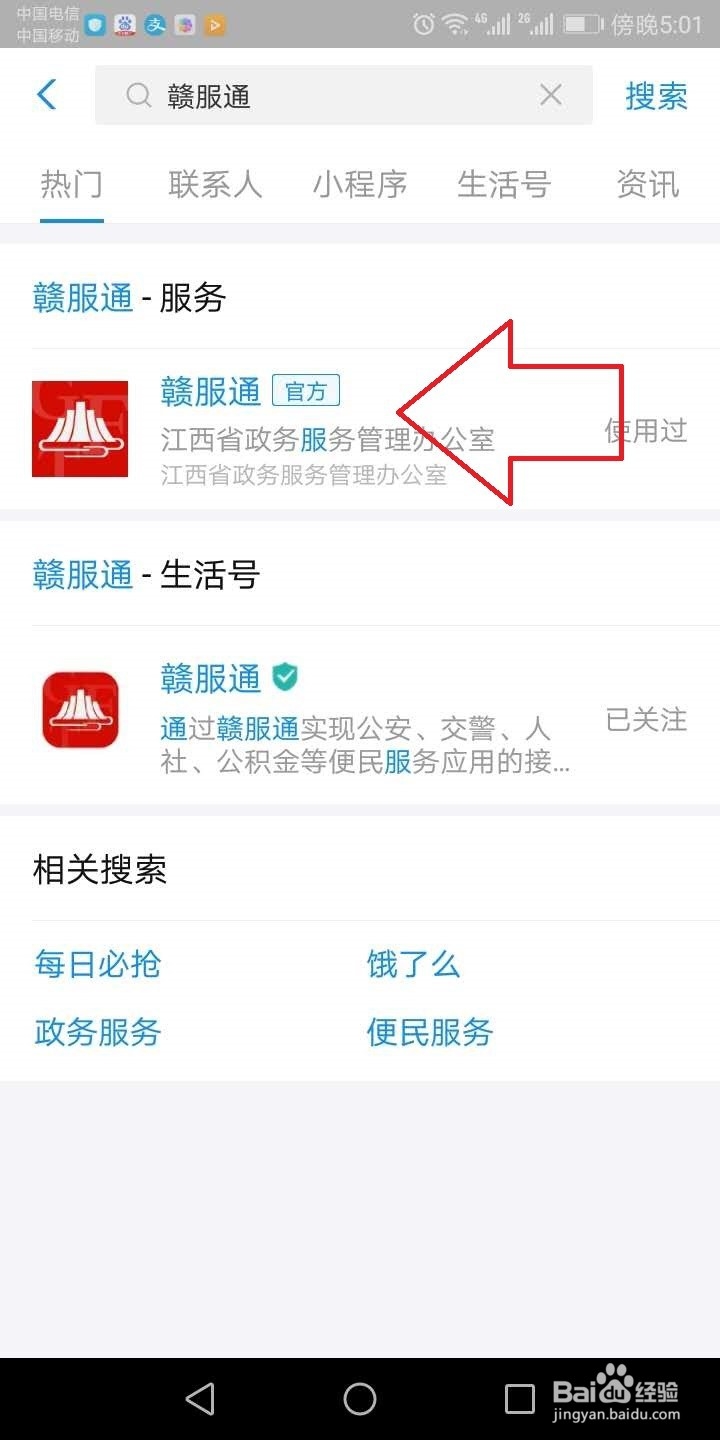The width and height of the screenshot is (720, 1440).
Task: Tap the 搜索 search button
Action: [656, 94]
